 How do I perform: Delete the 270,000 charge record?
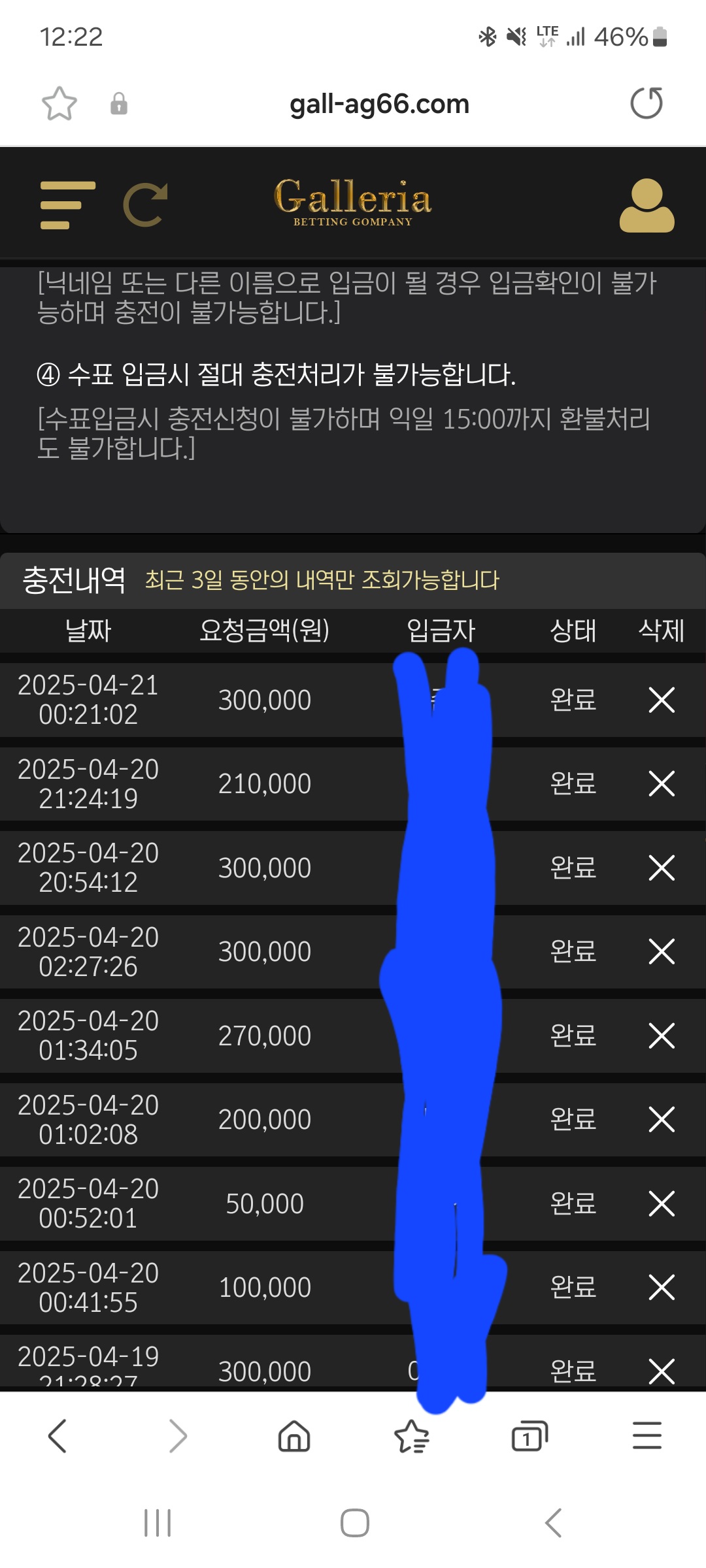tap(661, 1036)
